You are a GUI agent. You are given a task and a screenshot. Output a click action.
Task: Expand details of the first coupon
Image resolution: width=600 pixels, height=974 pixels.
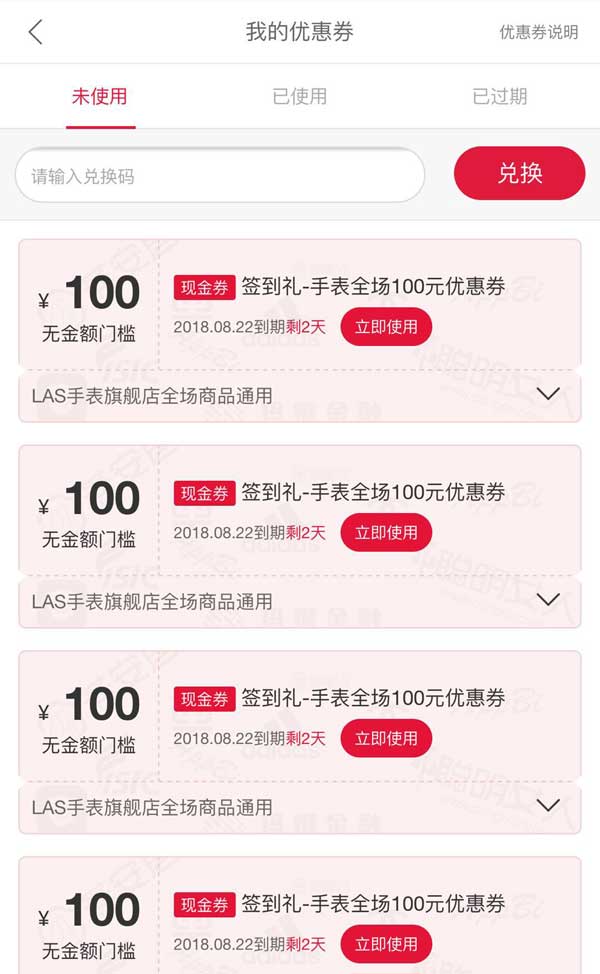[547, 394]
